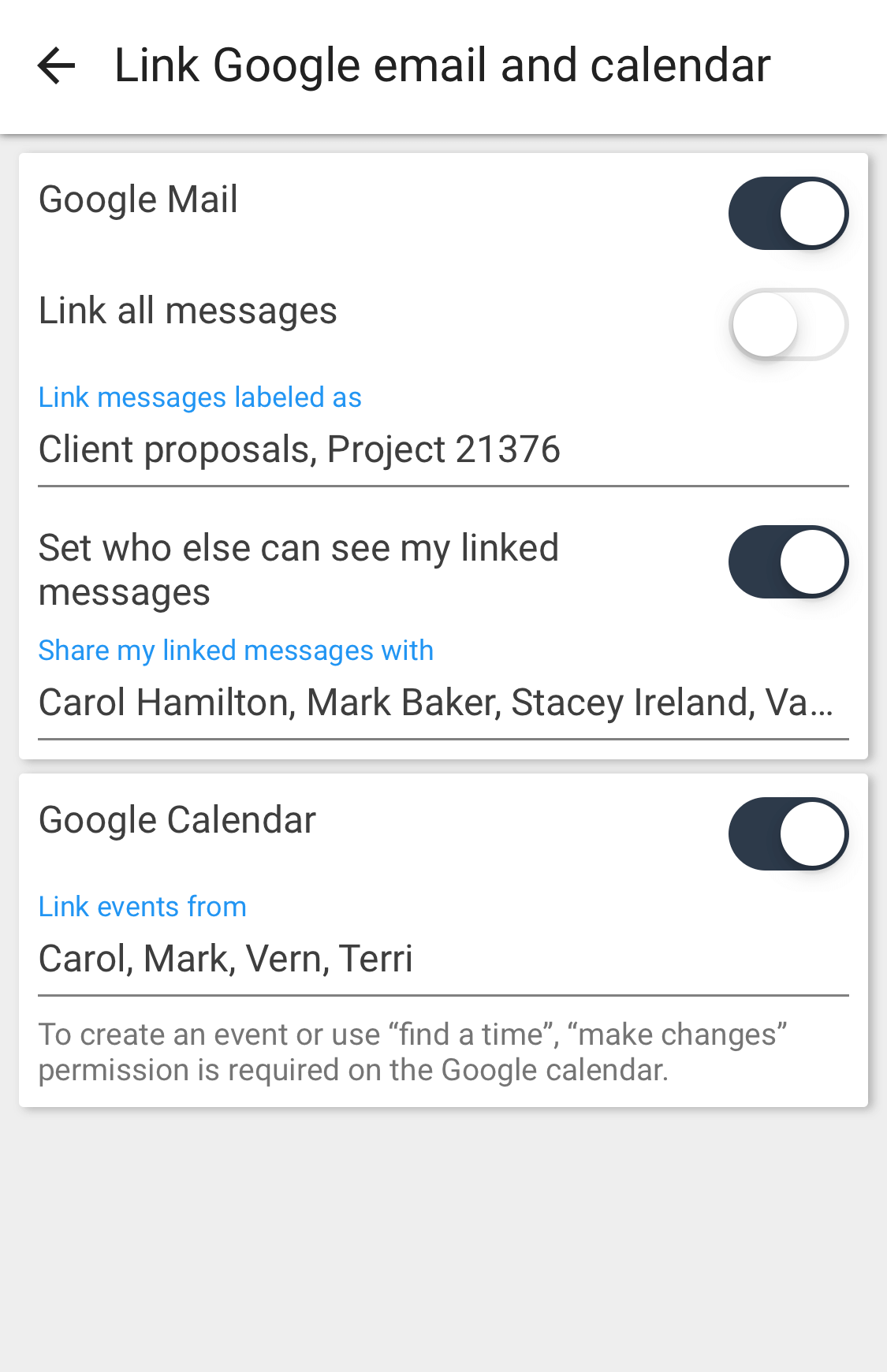Enable Link all messages
This screenshot has width=887, height=1372.
(788, 325)
